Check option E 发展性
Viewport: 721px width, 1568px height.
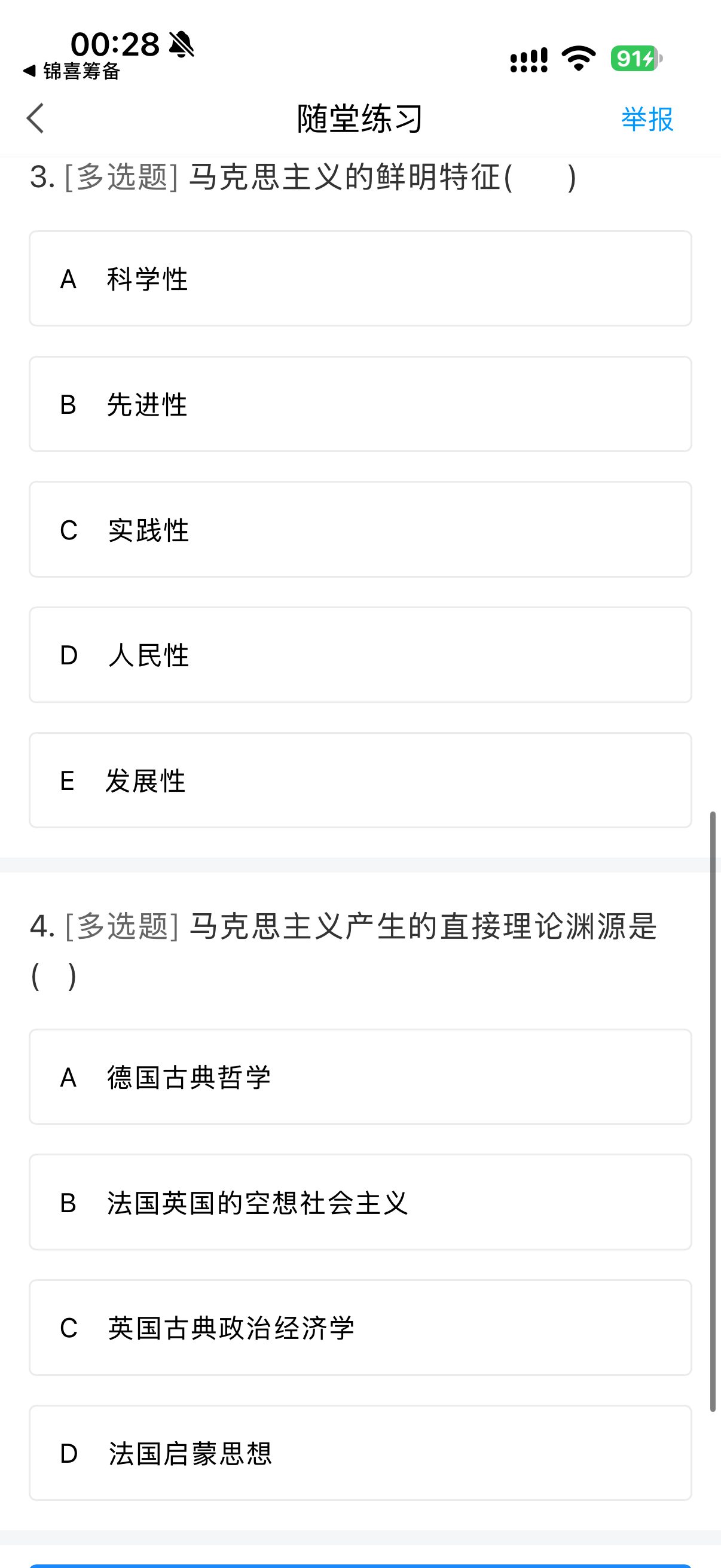[x=360, y=780]
